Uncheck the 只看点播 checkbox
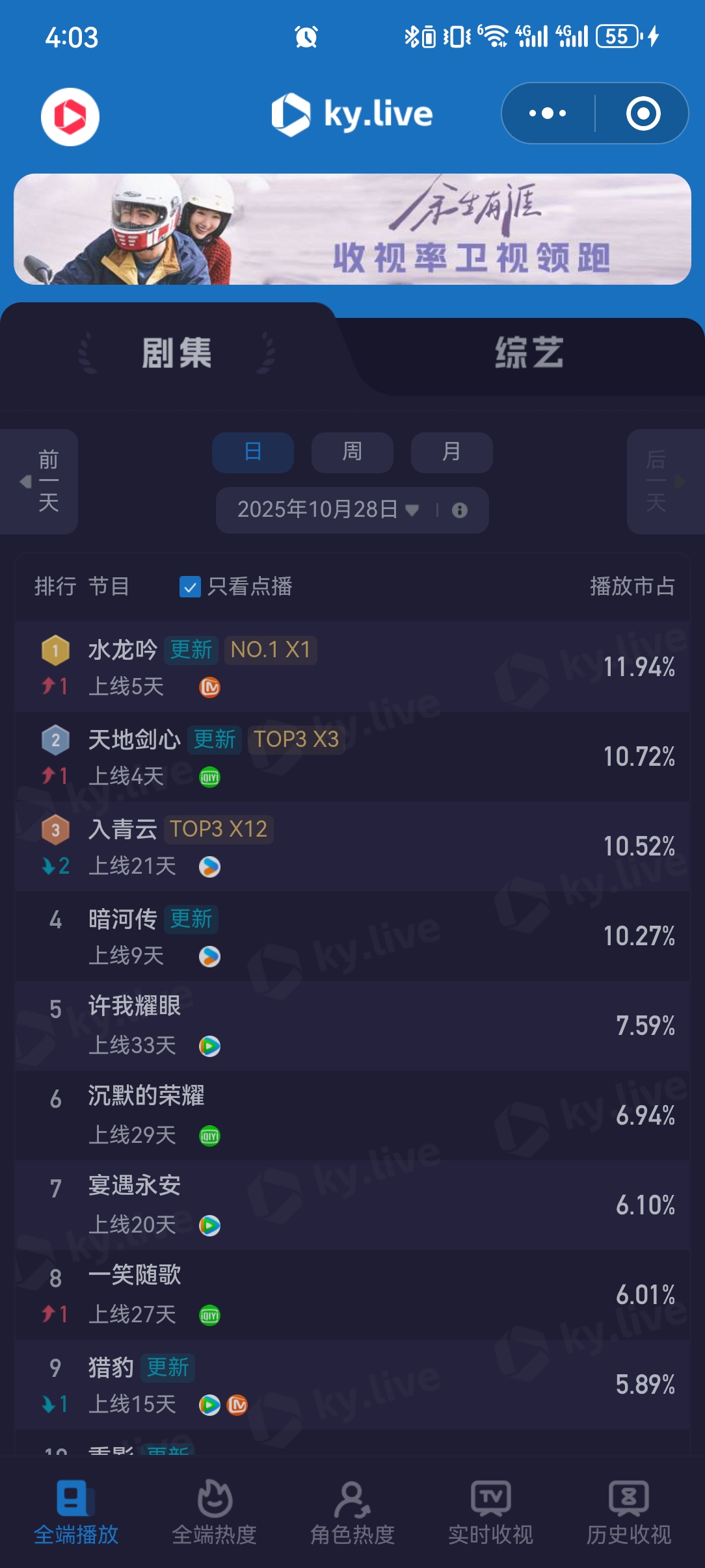705x1568 pixels. click(x=190, y=586)
